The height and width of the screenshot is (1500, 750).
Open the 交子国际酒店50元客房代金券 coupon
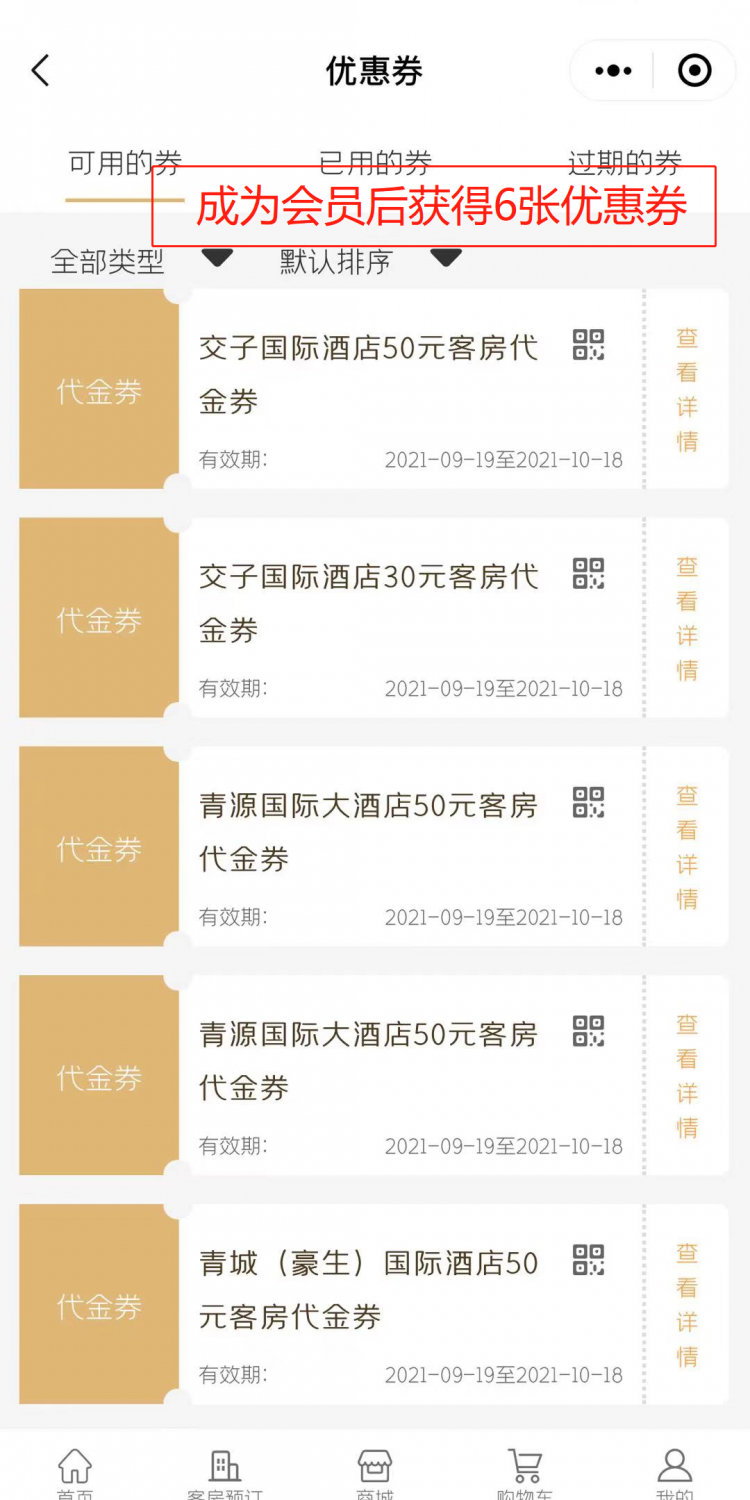374,389
